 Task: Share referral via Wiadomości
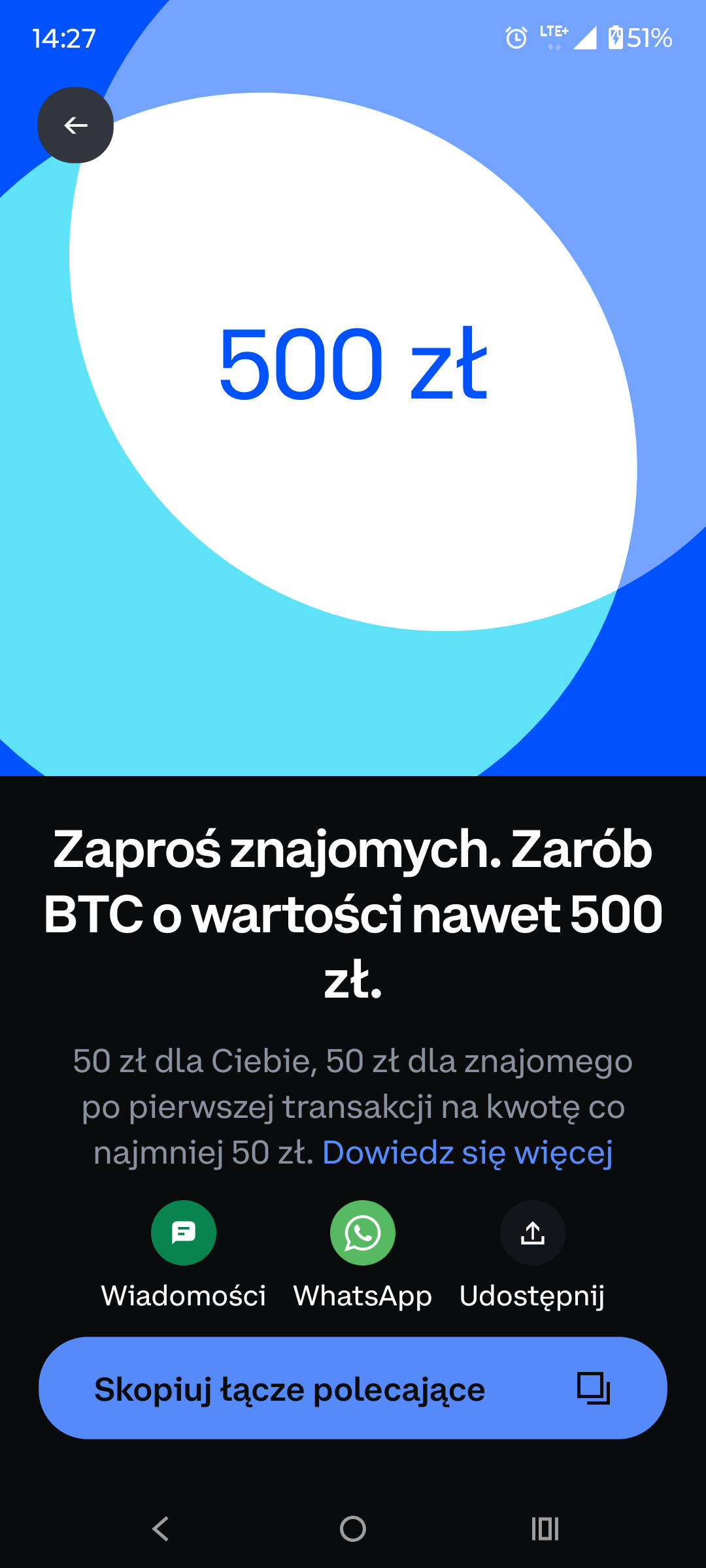tap(184, 1233)
